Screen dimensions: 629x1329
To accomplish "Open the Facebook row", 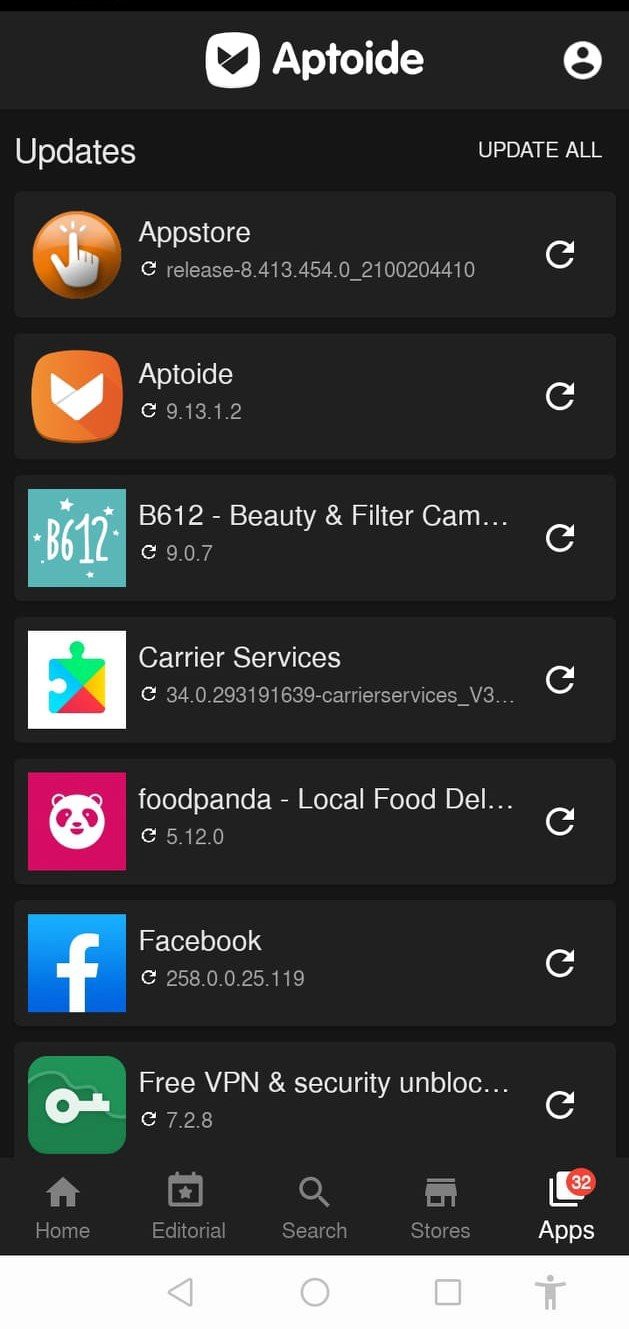I will coord(315,963).
